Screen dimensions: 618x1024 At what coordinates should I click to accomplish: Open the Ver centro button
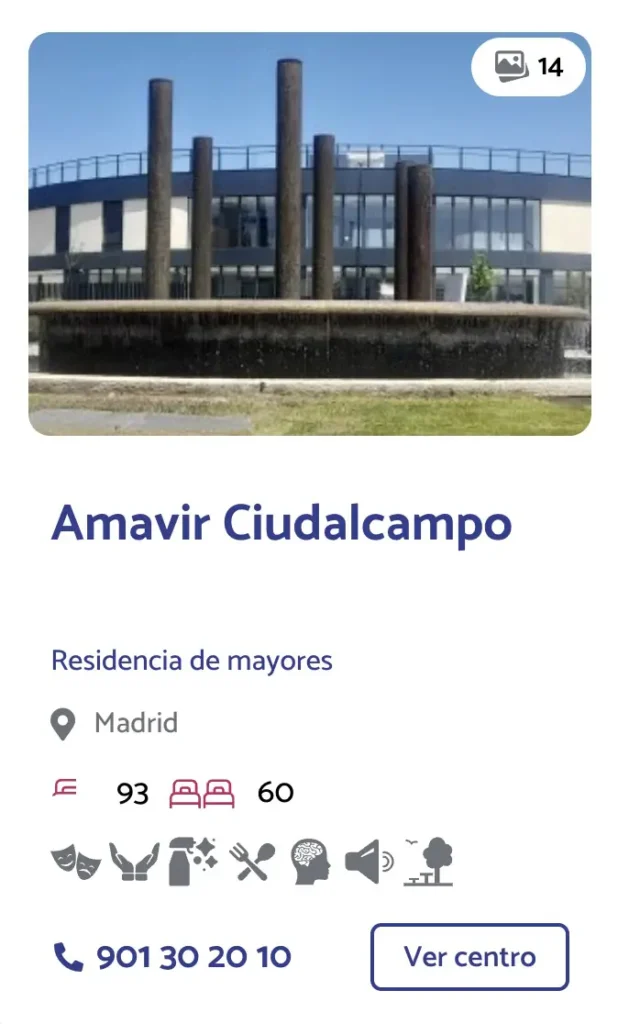469,957
